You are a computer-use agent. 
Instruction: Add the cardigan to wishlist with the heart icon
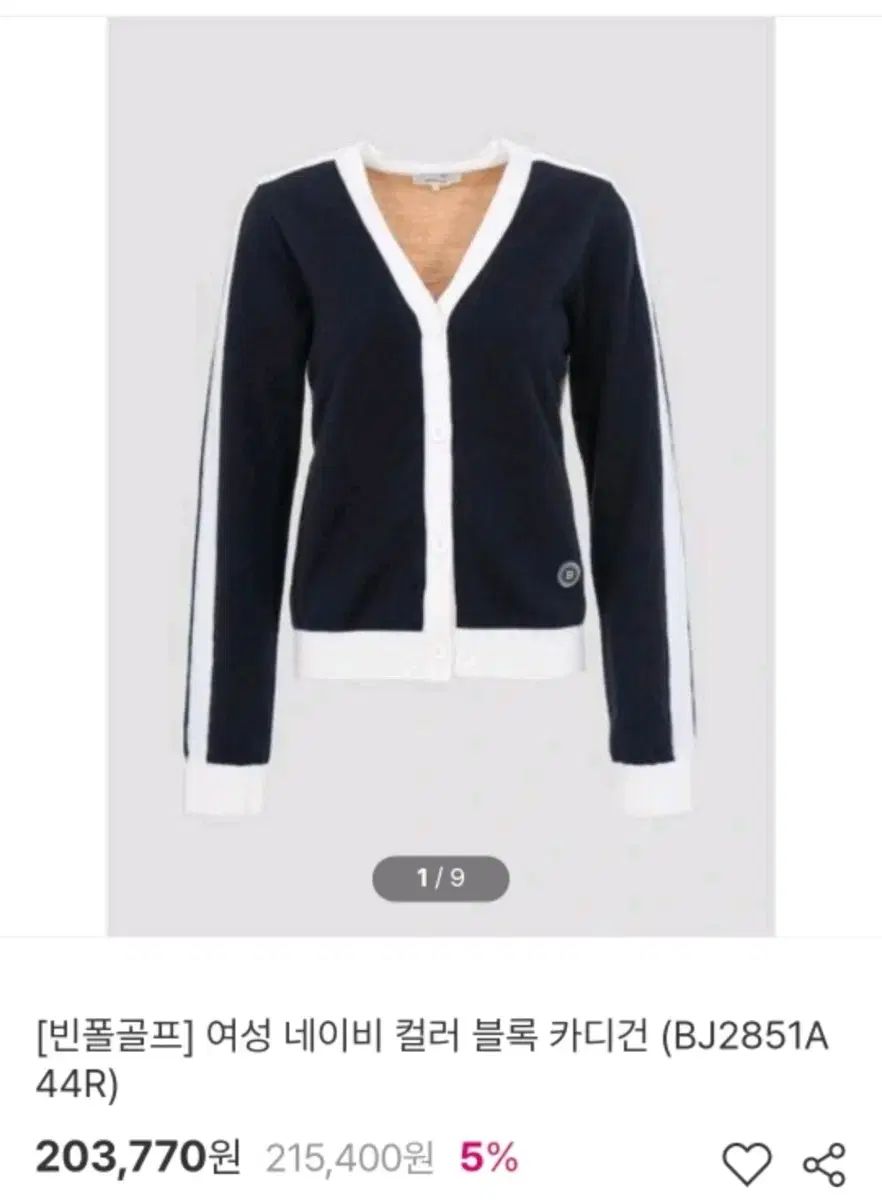click(x=750, y=1161)
